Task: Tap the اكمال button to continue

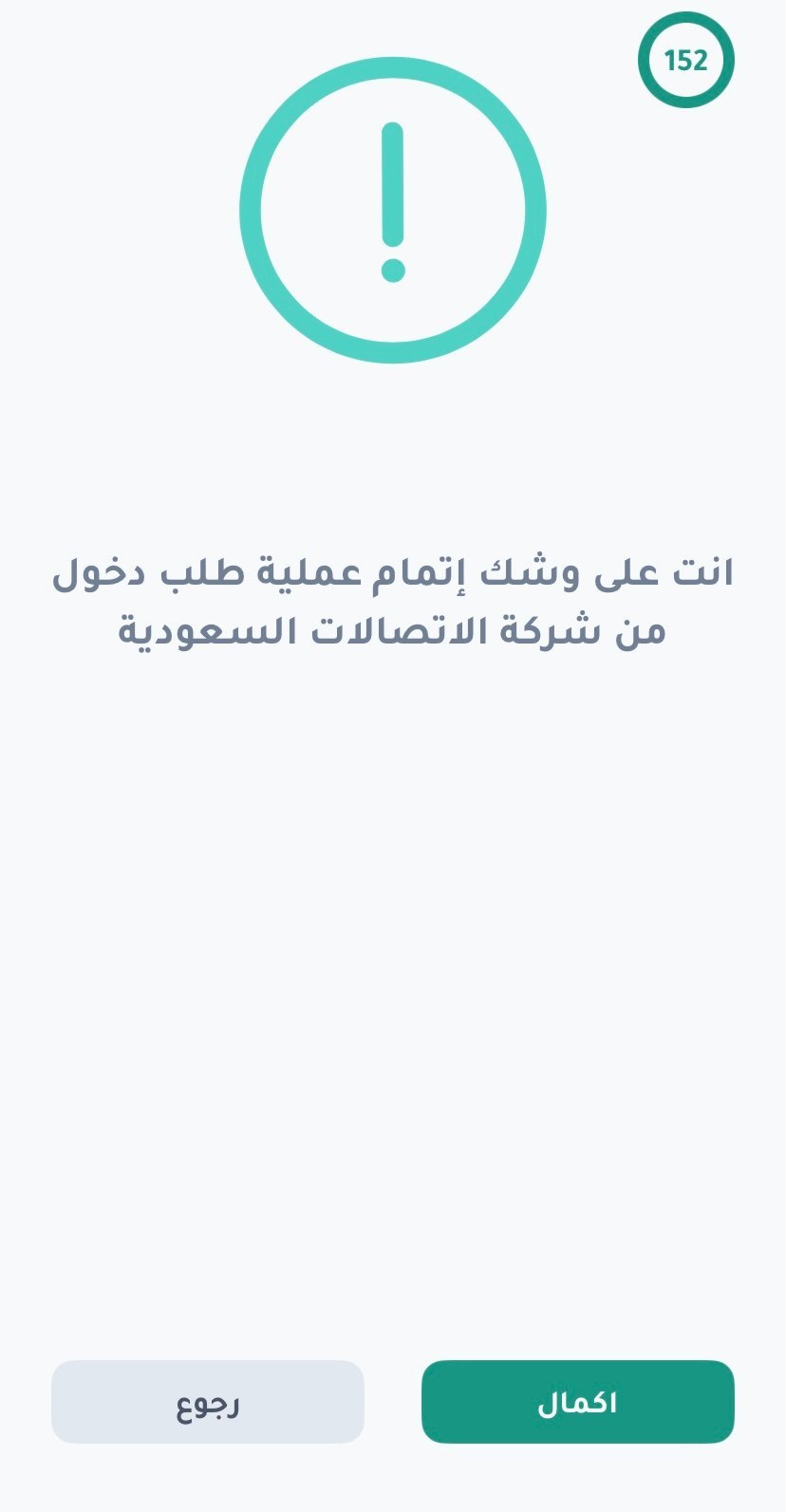Action: [x=577, y=1401]
